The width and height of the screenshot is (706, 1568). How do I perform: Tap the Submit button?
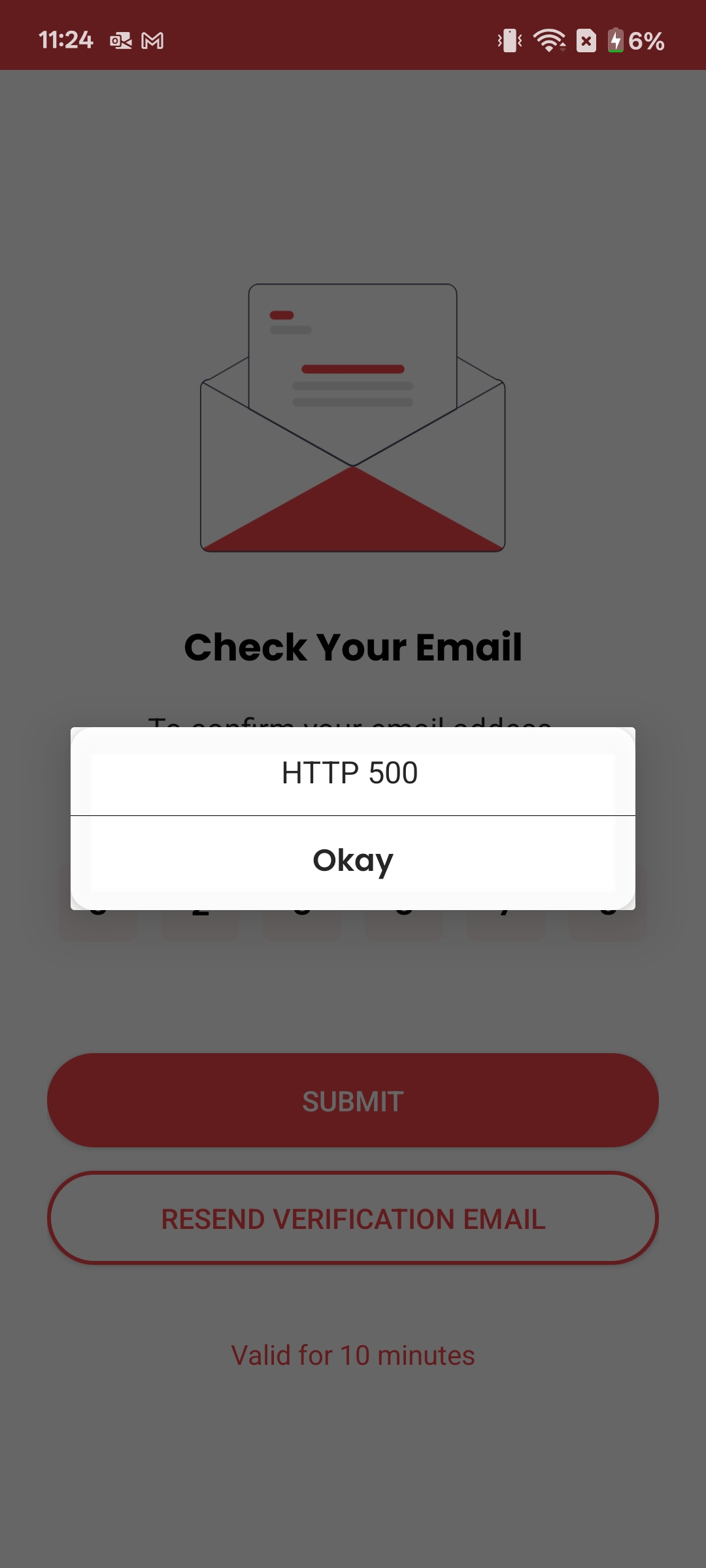click(353, 1101)
